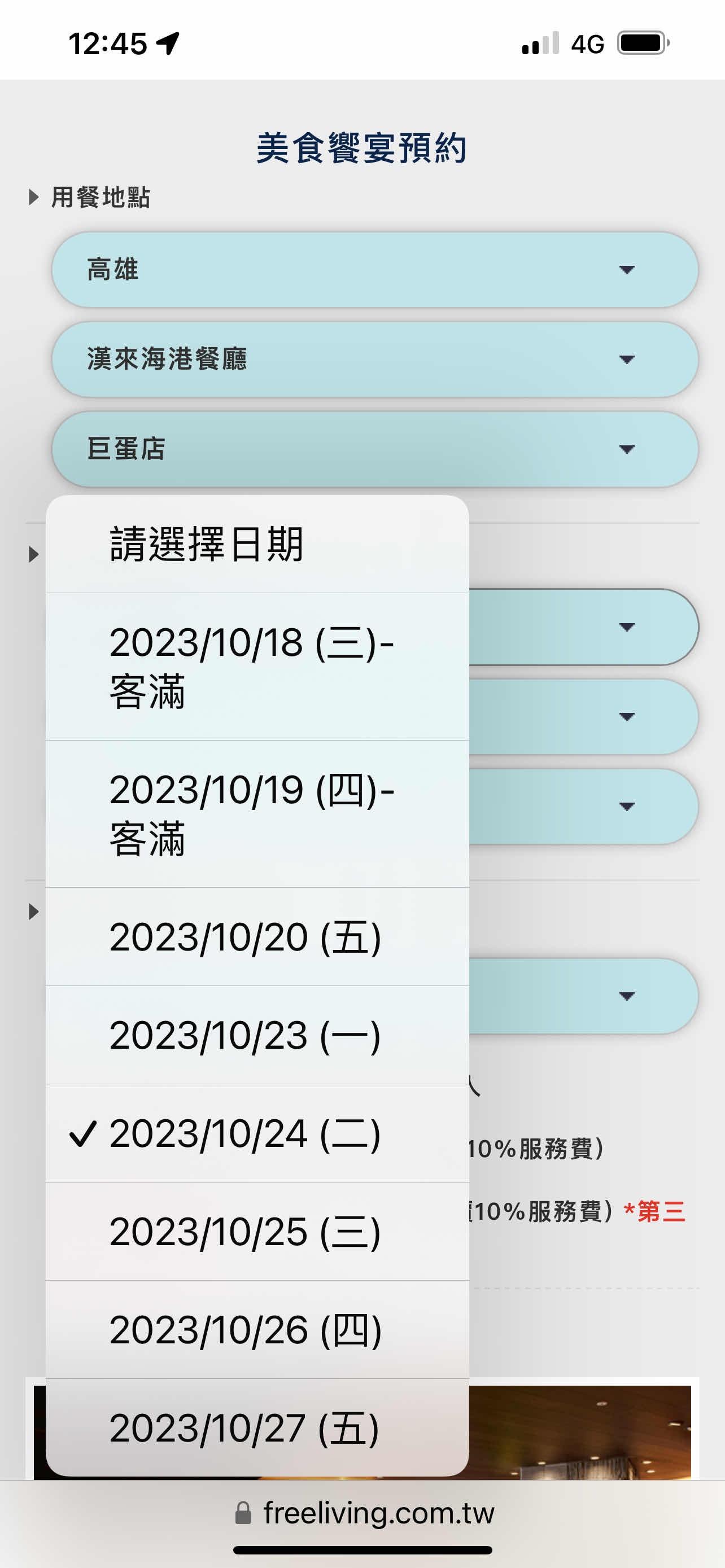
Task: Select date 2023/10/27 (五)
Action: [257, 1427]
